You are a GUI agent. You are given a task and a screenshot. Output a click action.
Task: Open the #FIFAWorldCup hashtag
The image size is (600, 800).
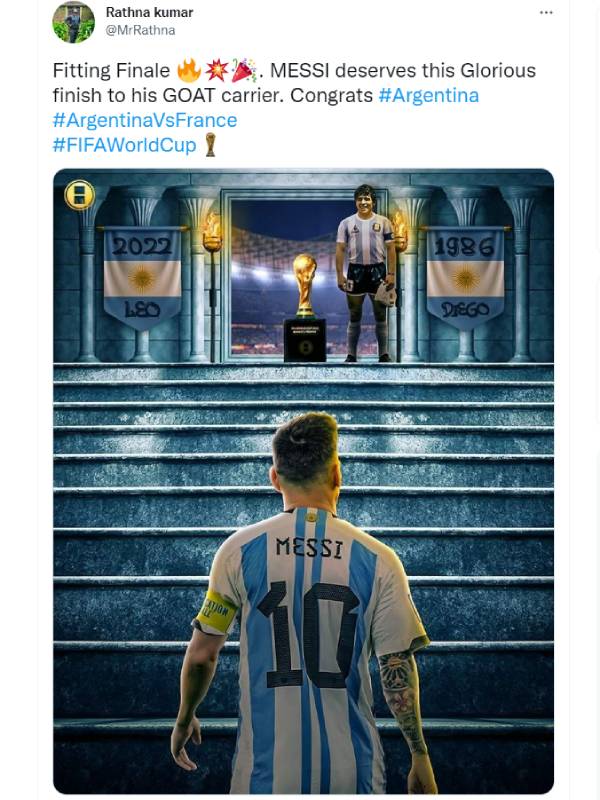(x=124, y=145)
